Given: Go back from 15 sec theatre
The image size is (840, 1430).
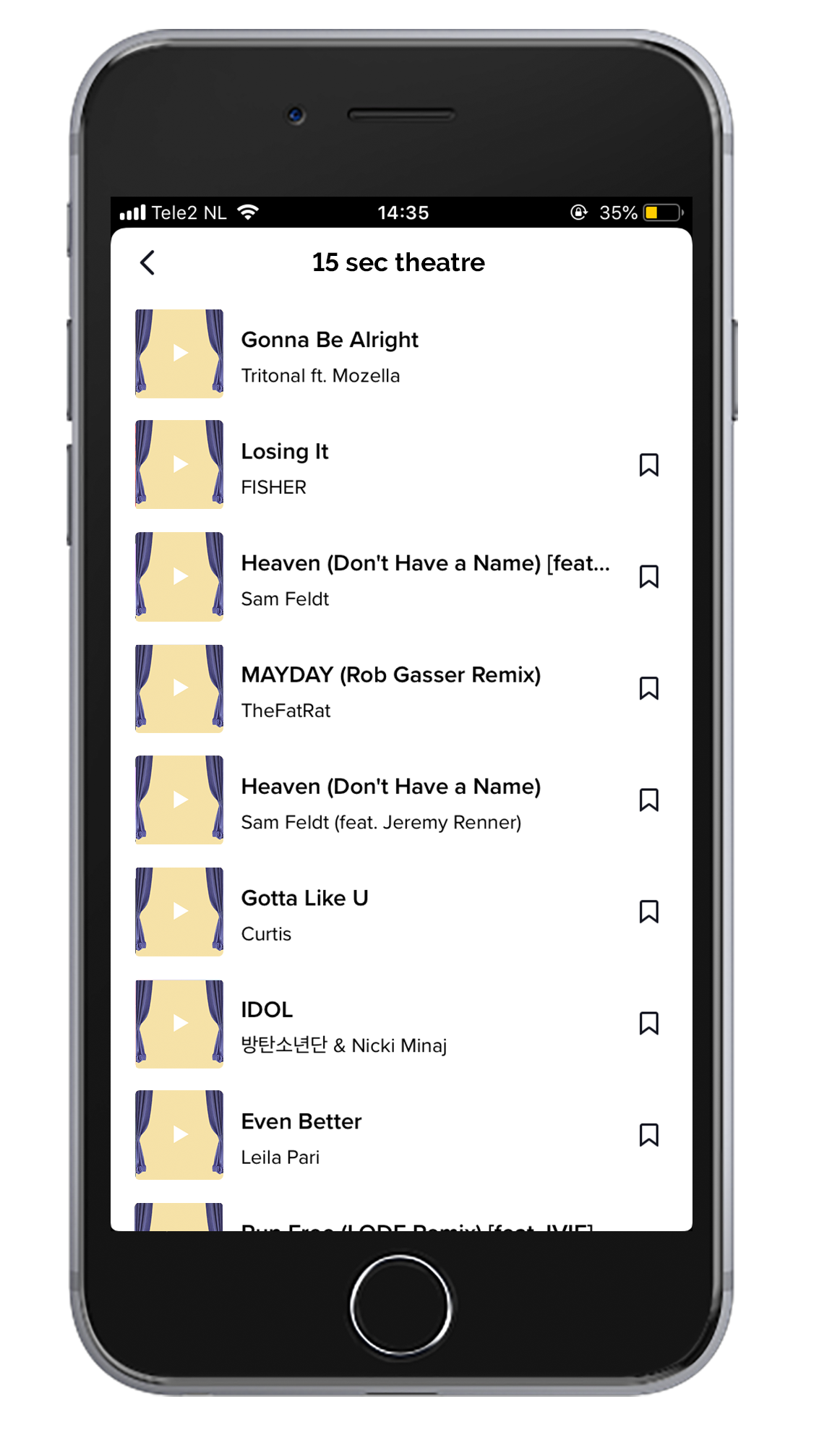Looking at the screenshot, I should point(147,262).
